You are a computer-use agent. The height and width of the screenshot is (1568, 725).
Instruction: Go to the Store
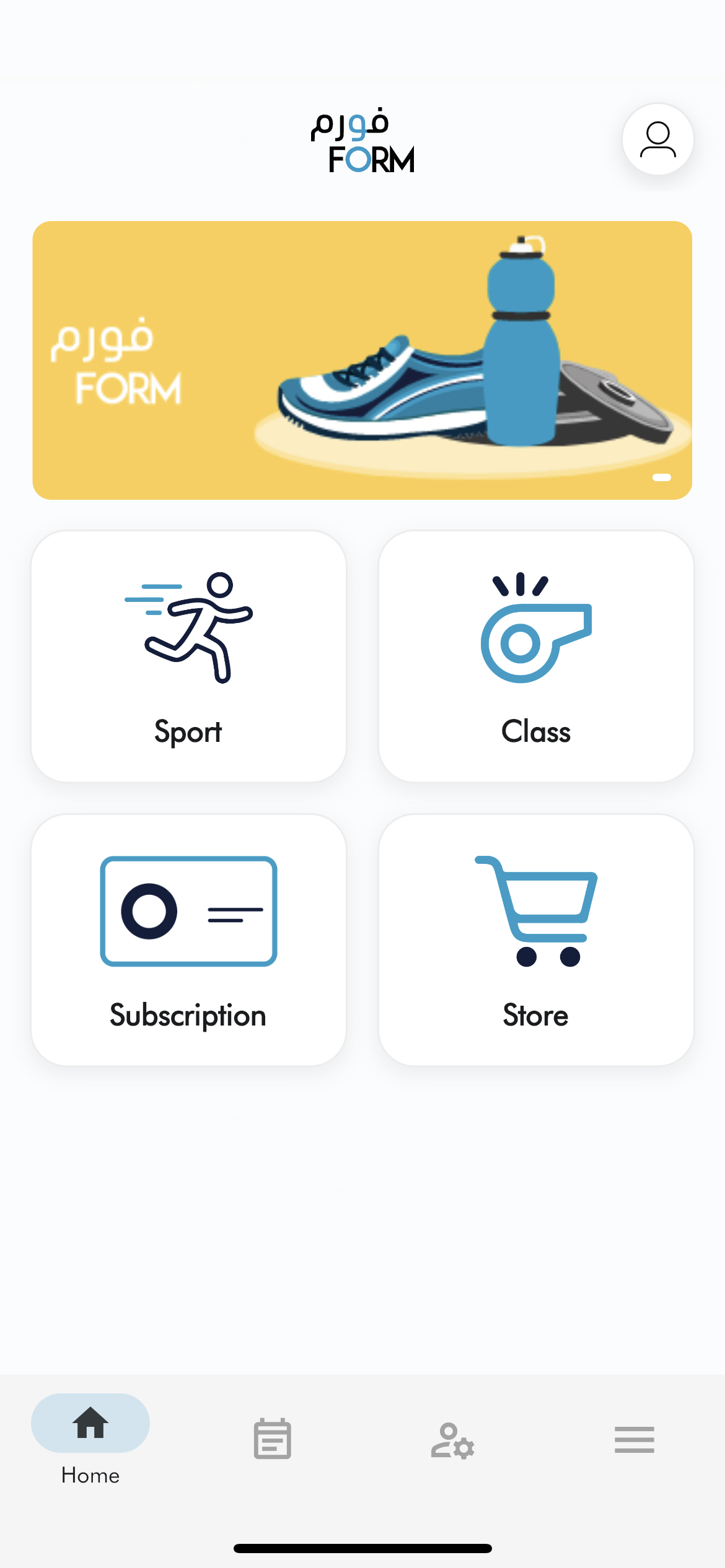536,939
